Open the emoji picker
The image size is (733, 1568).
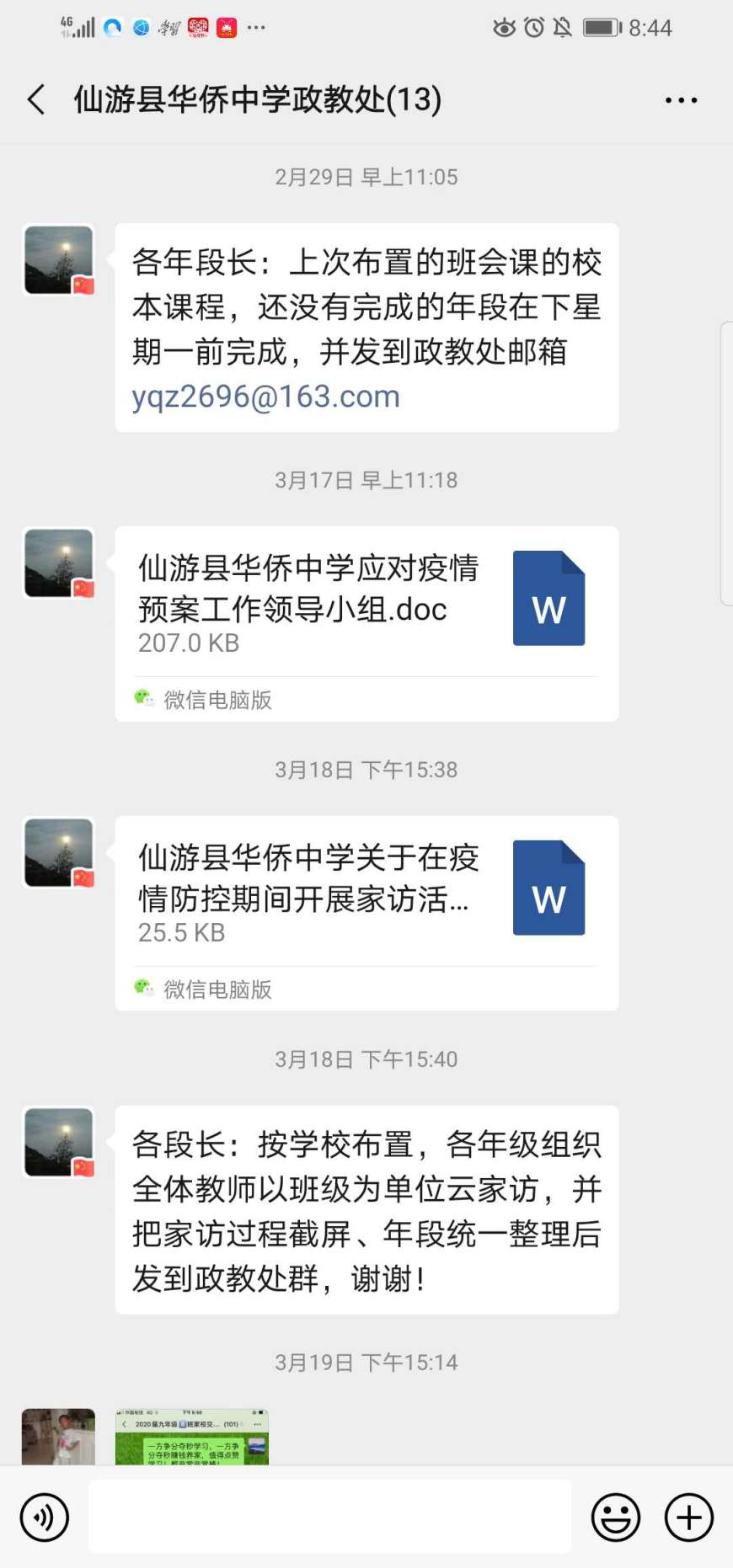point(616,1517)
